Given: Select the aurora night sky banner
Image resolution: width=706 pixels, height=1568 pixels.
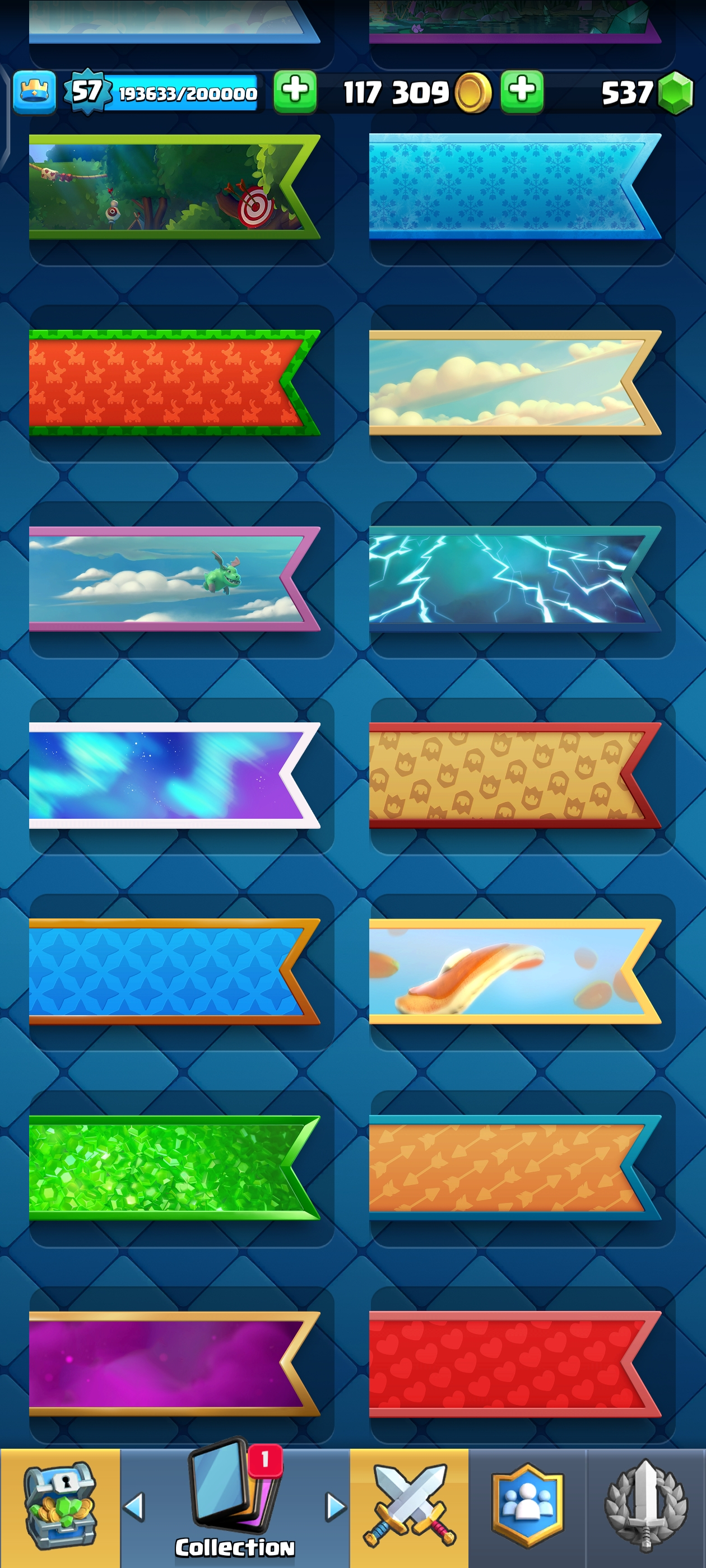Looking at the screenshot, I should [x=174, y=775].
